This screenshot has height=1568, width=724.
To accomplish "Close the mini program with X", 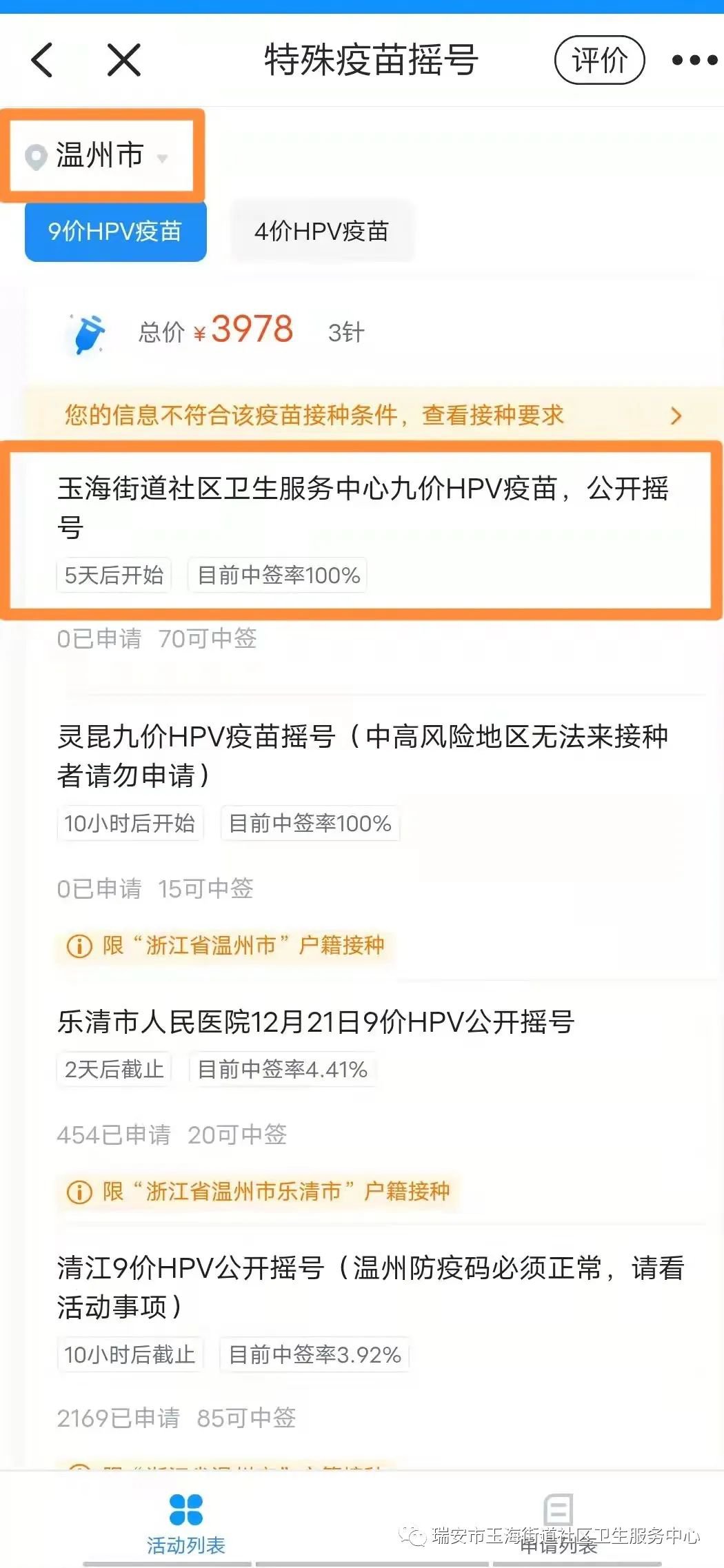I will (124, 60).
